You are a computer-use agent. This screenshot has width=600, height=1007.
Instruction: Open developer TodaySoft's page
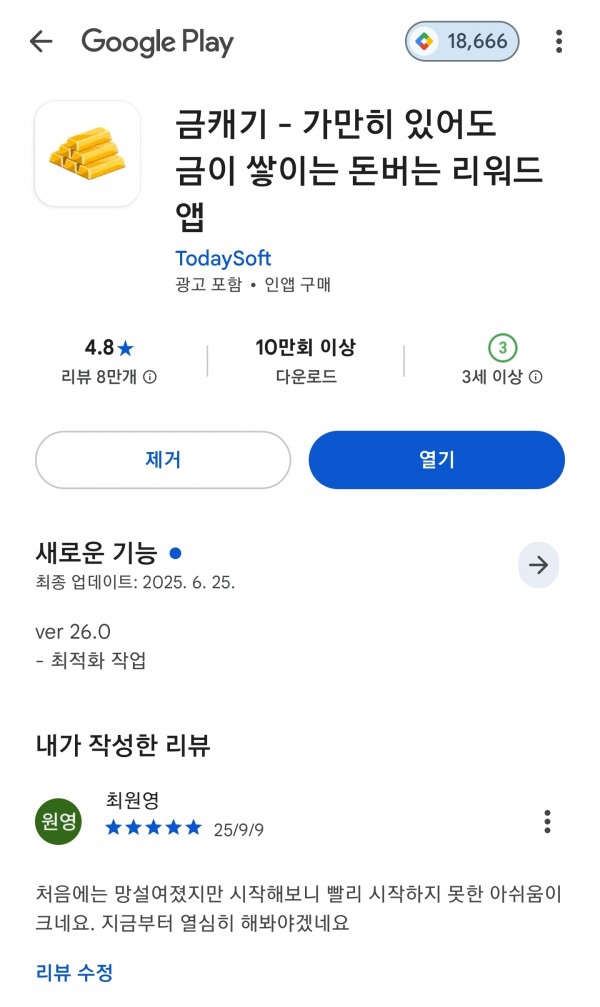coord(223,258)
